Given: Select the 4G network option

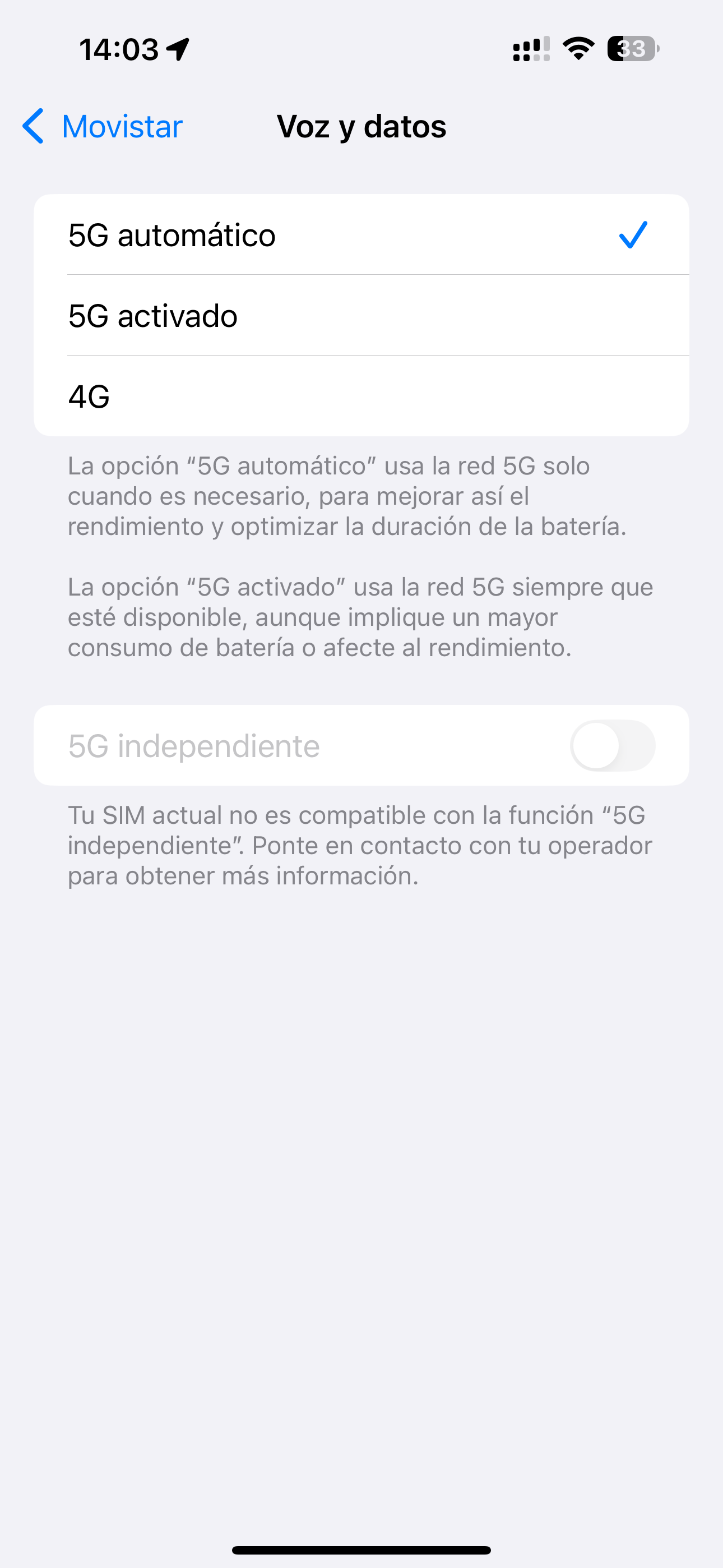Looking at the screenshot, I should [361, 397].
